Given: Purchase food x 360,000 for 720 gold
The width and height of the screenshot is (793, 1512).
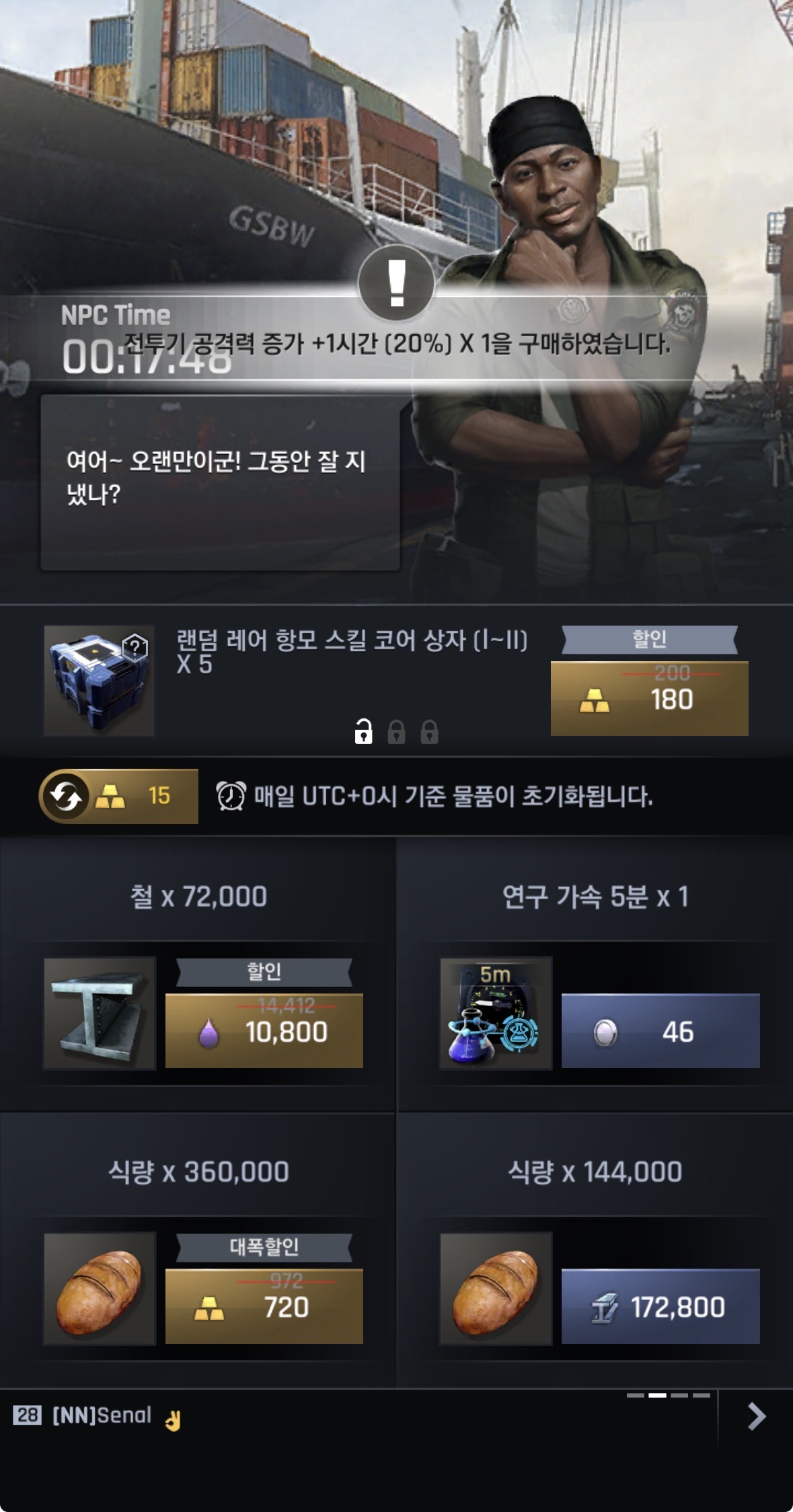Looking at the screenshot, I should (264, 1306).
